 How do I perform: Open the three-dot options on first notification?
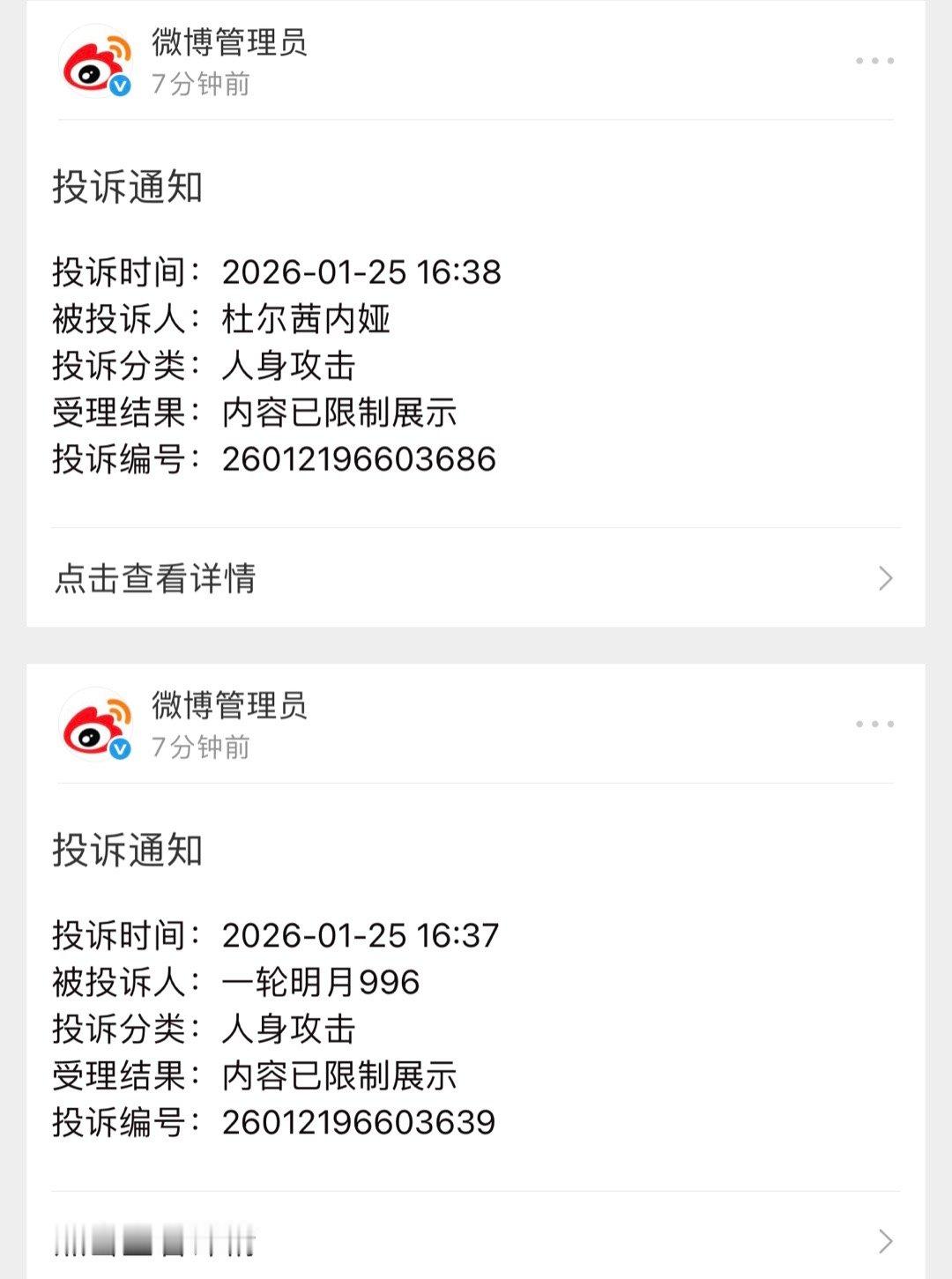coord(873,62)
